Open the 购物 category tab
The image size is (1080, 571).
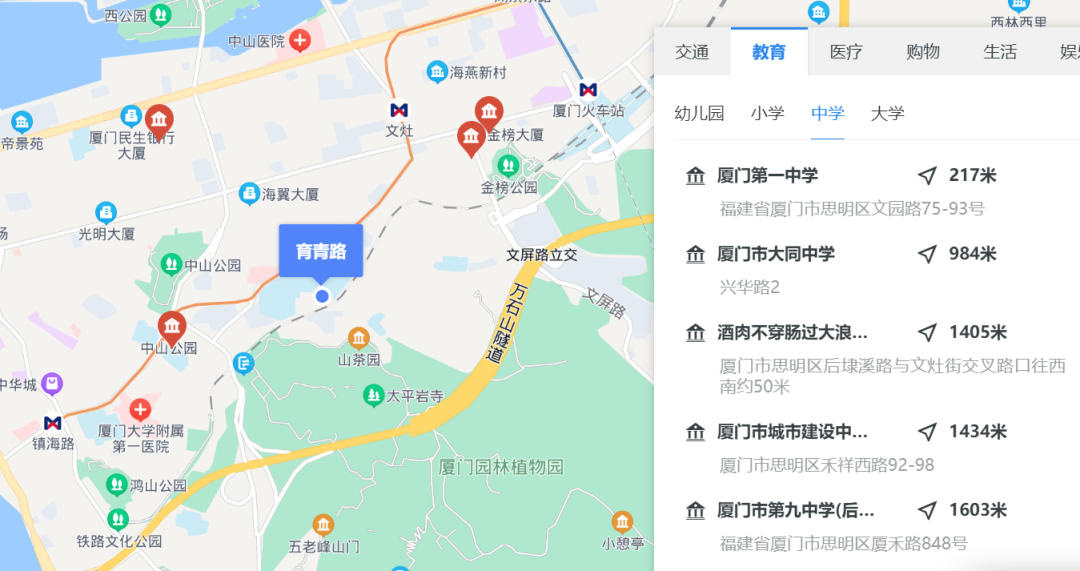pos(923,52)
